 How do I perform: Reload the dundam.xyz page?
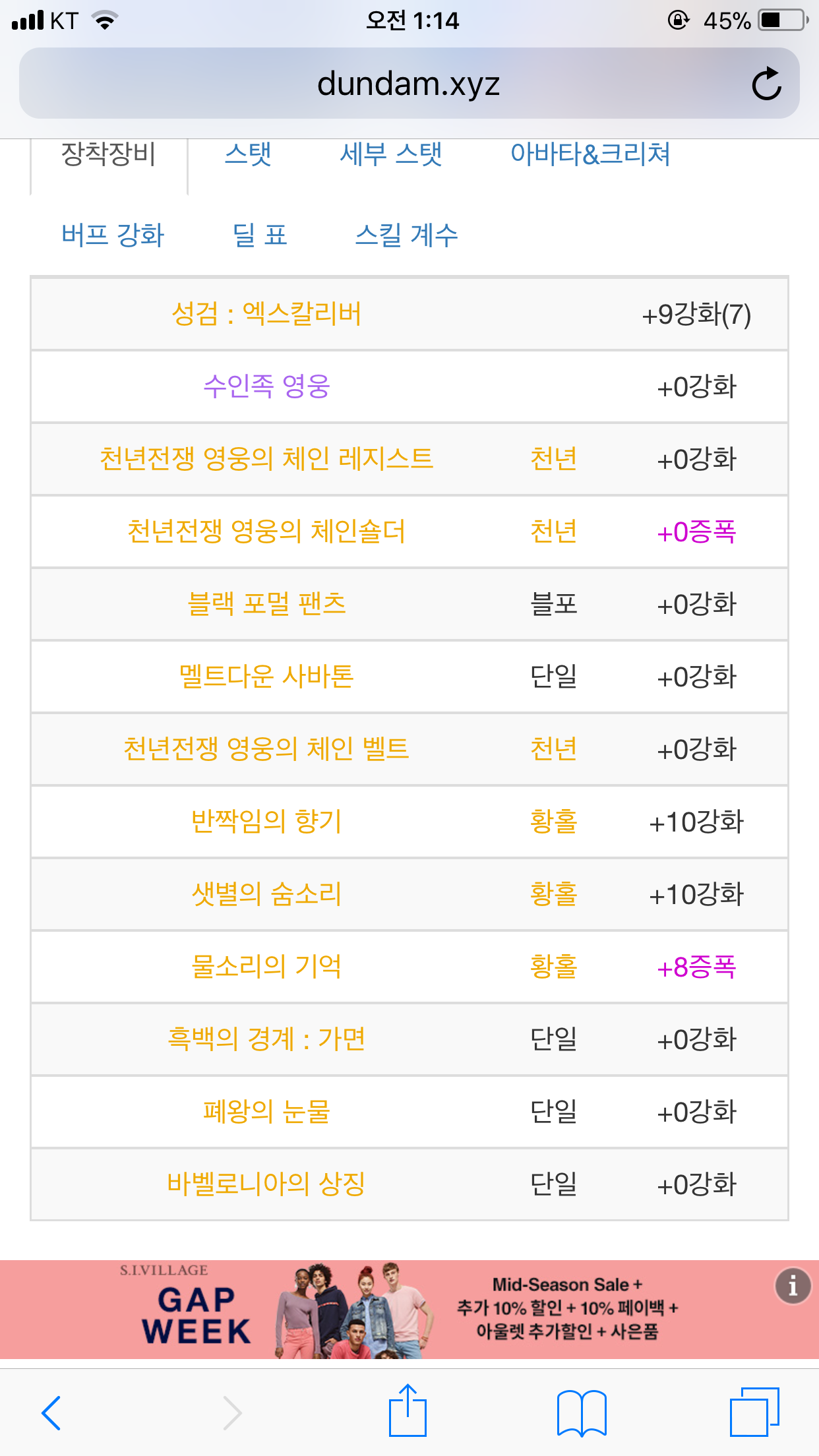click(766, 84)
